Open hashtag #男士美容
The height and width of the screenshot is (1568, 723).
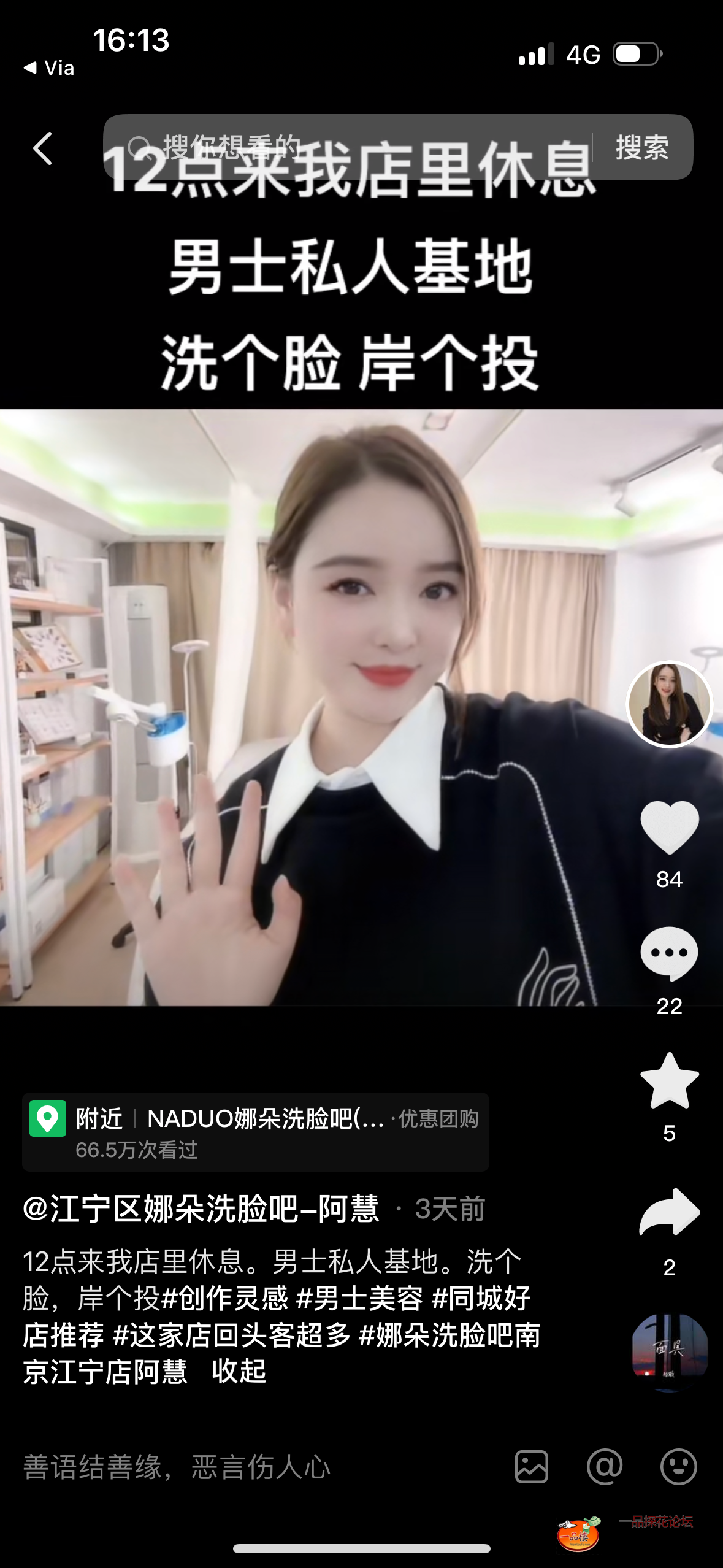coord(359,1298)
